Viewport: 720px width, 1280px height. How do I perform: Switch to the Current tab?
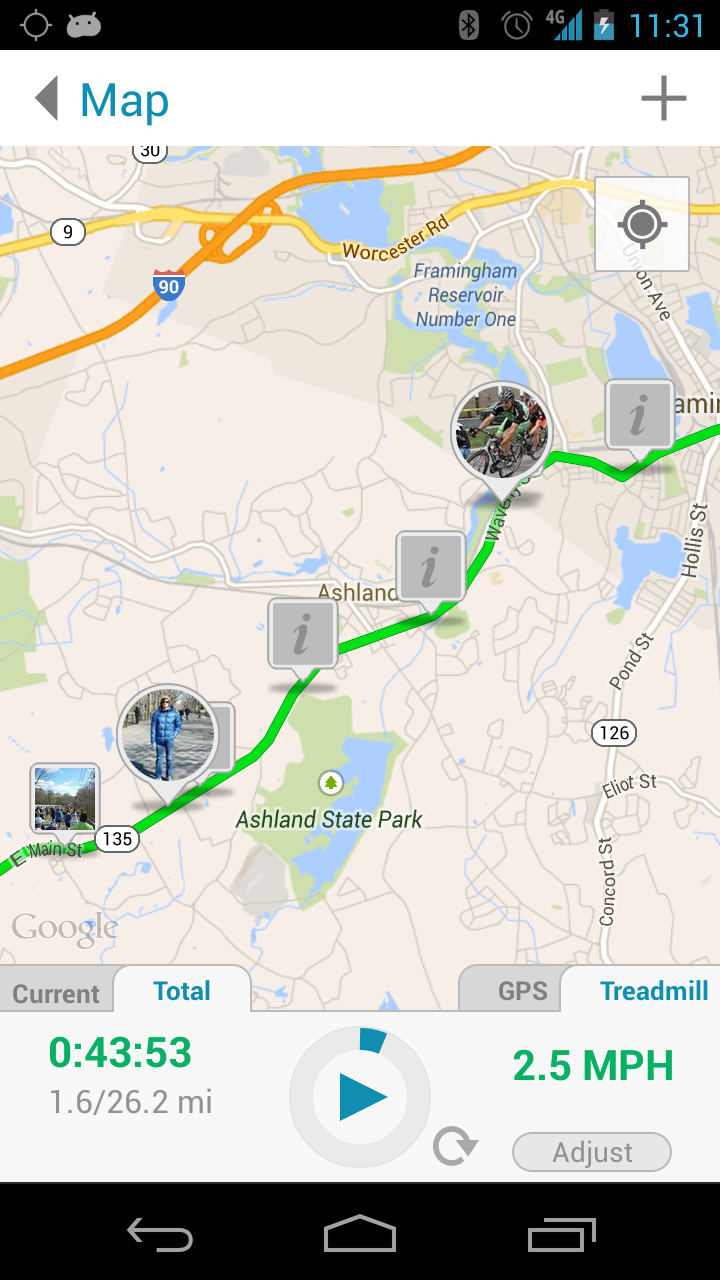coord(56,993)
